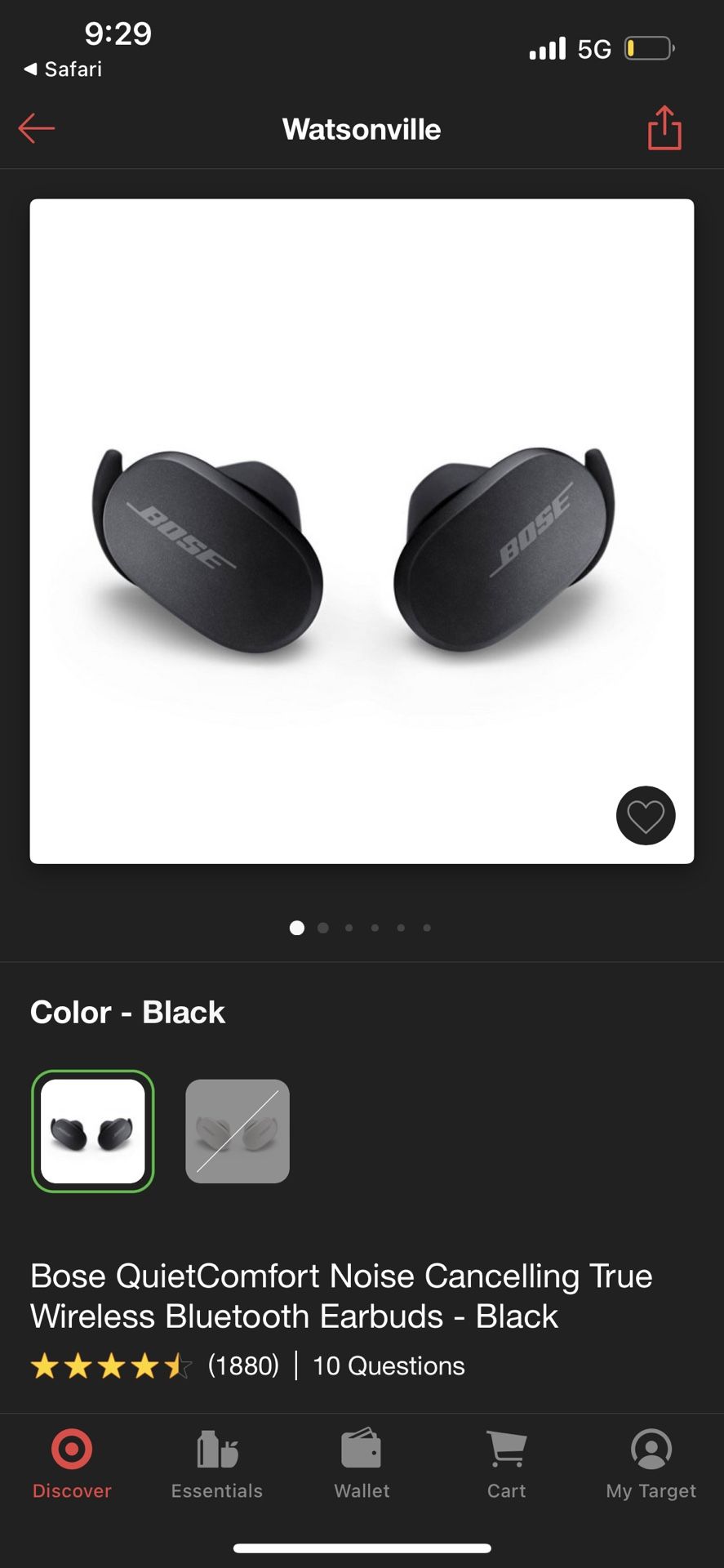Share this Bose earbuds product

pyautogui.click(x=664, y=127)
